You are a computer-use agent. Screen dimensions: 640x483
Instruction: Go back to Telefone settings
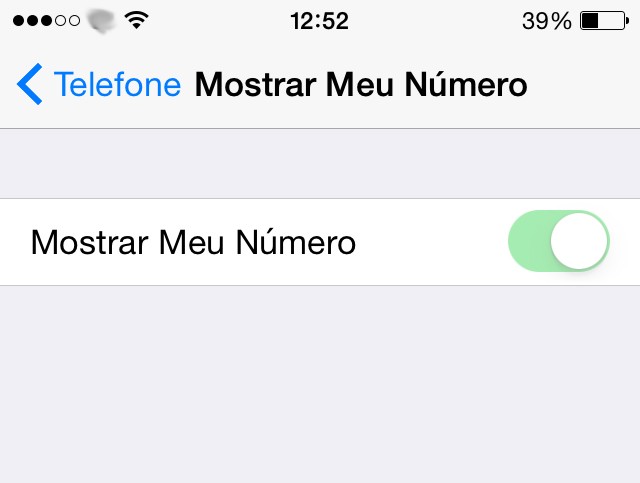[98, 85]
